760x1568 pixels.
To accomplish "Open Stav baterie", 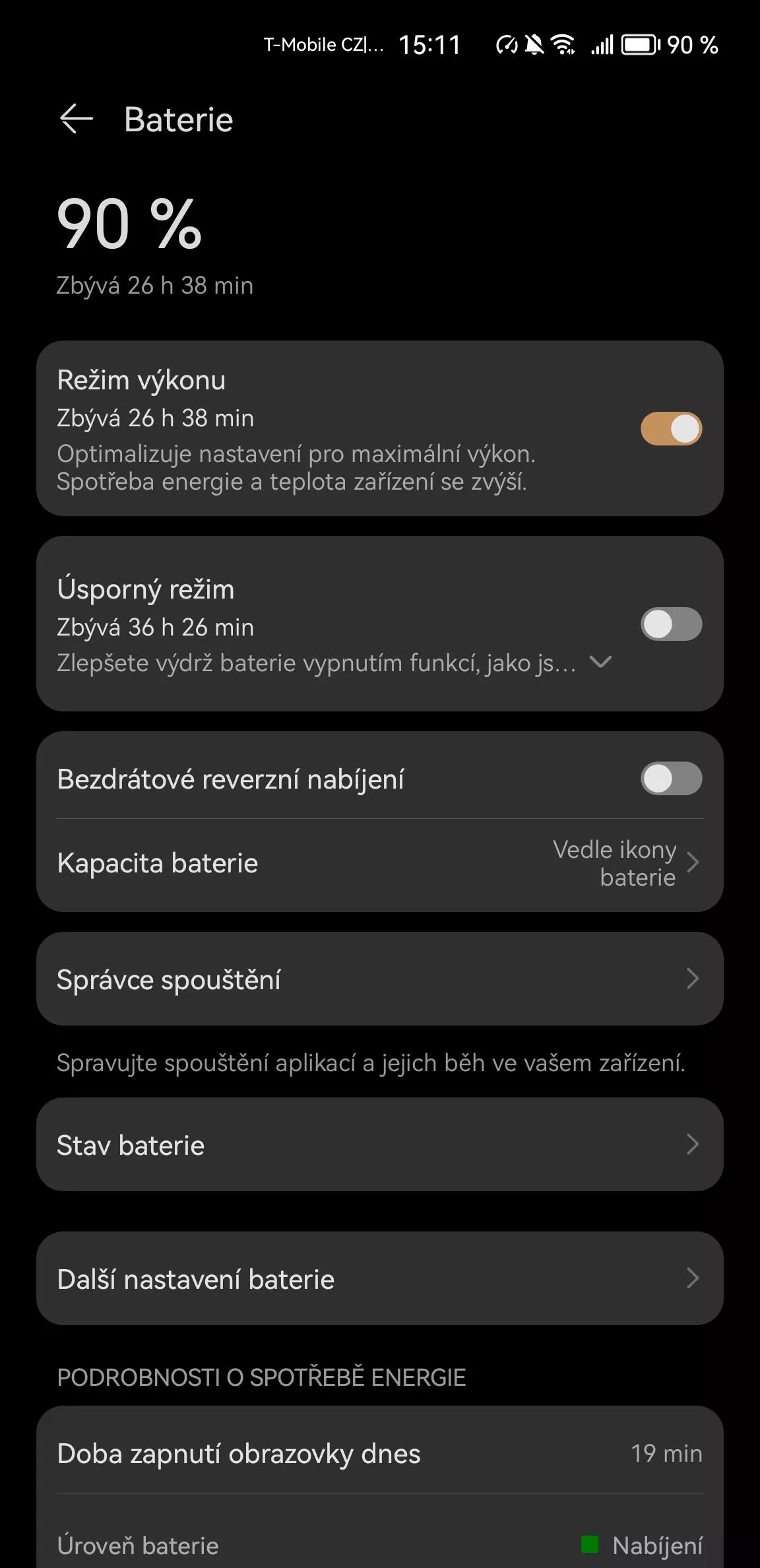I will 380,1144.
